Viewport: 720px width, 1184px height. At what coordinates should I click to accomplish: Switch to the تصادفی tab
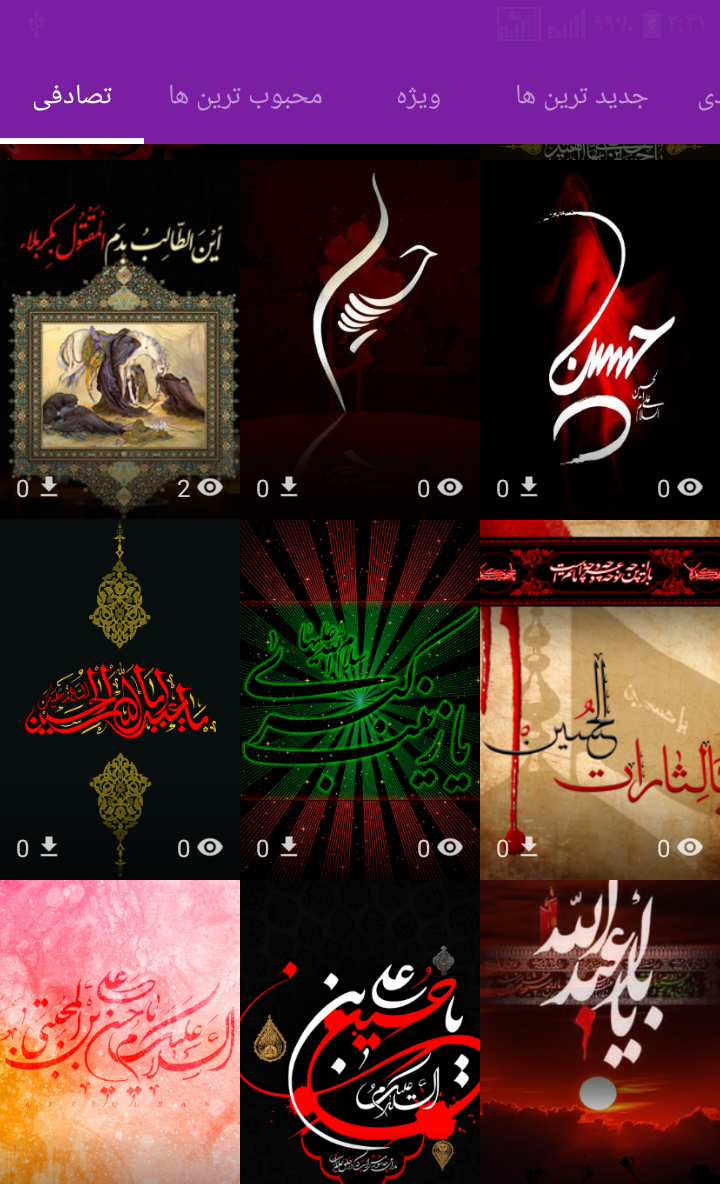coord(72,97)
